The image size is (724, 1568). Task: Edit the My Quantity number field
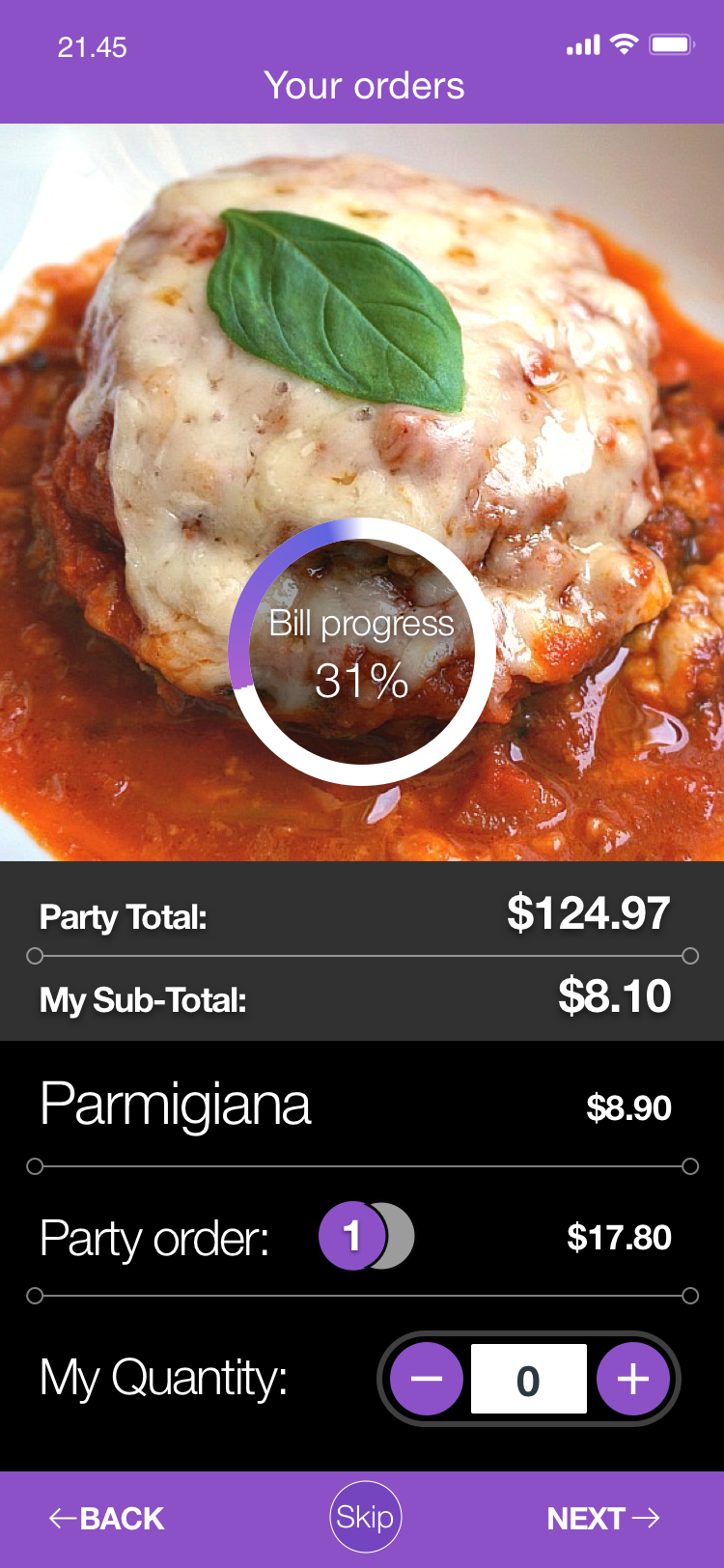528,1379
